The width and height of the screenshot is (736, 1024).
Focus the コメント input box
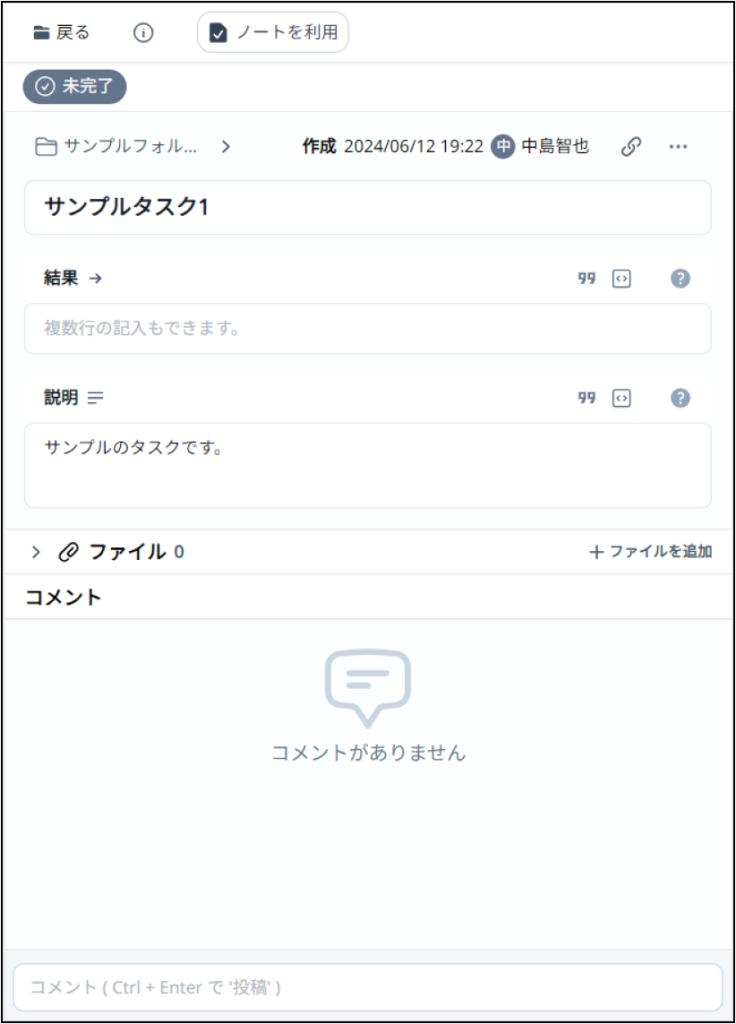[367, 987]
